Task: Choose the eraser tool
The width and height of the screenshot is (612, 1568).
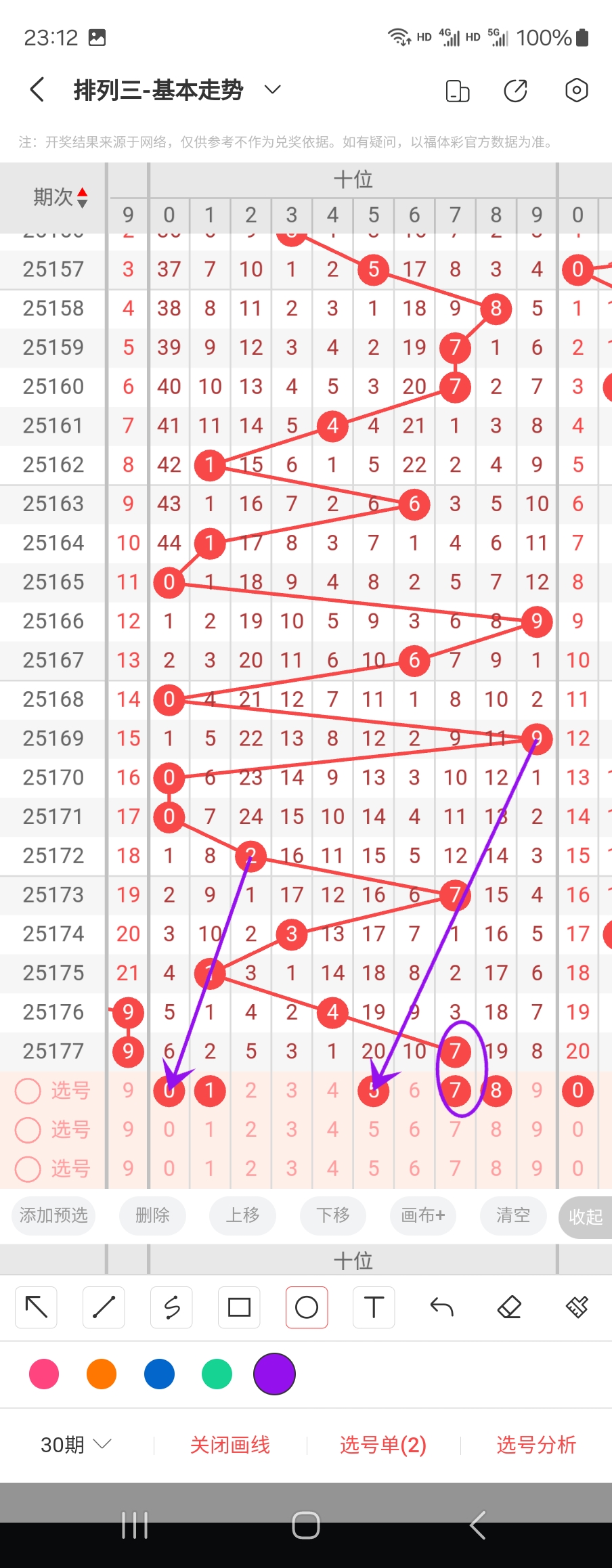Action: (x=509, y=1307)
